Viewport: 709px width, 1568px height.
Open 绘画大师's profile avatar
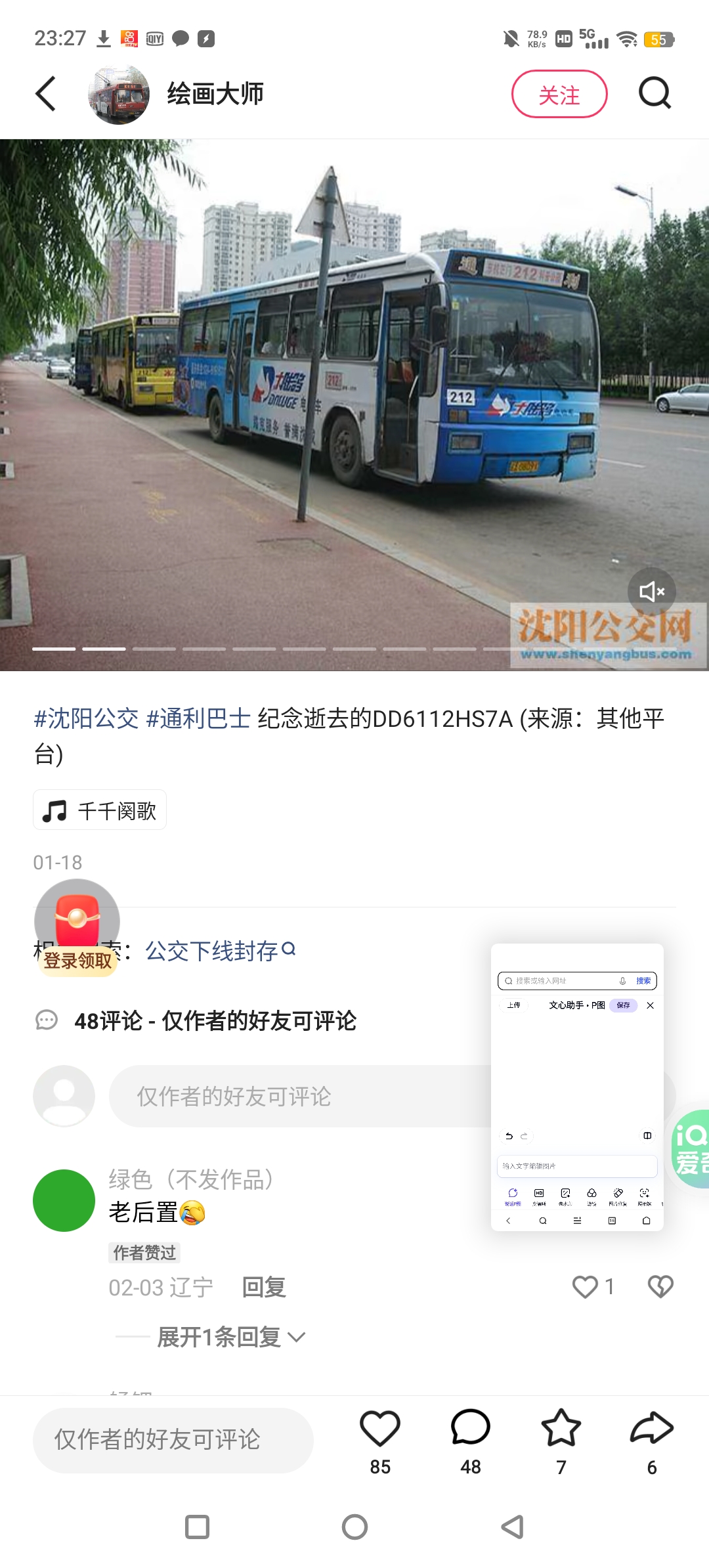click(119, 94)
